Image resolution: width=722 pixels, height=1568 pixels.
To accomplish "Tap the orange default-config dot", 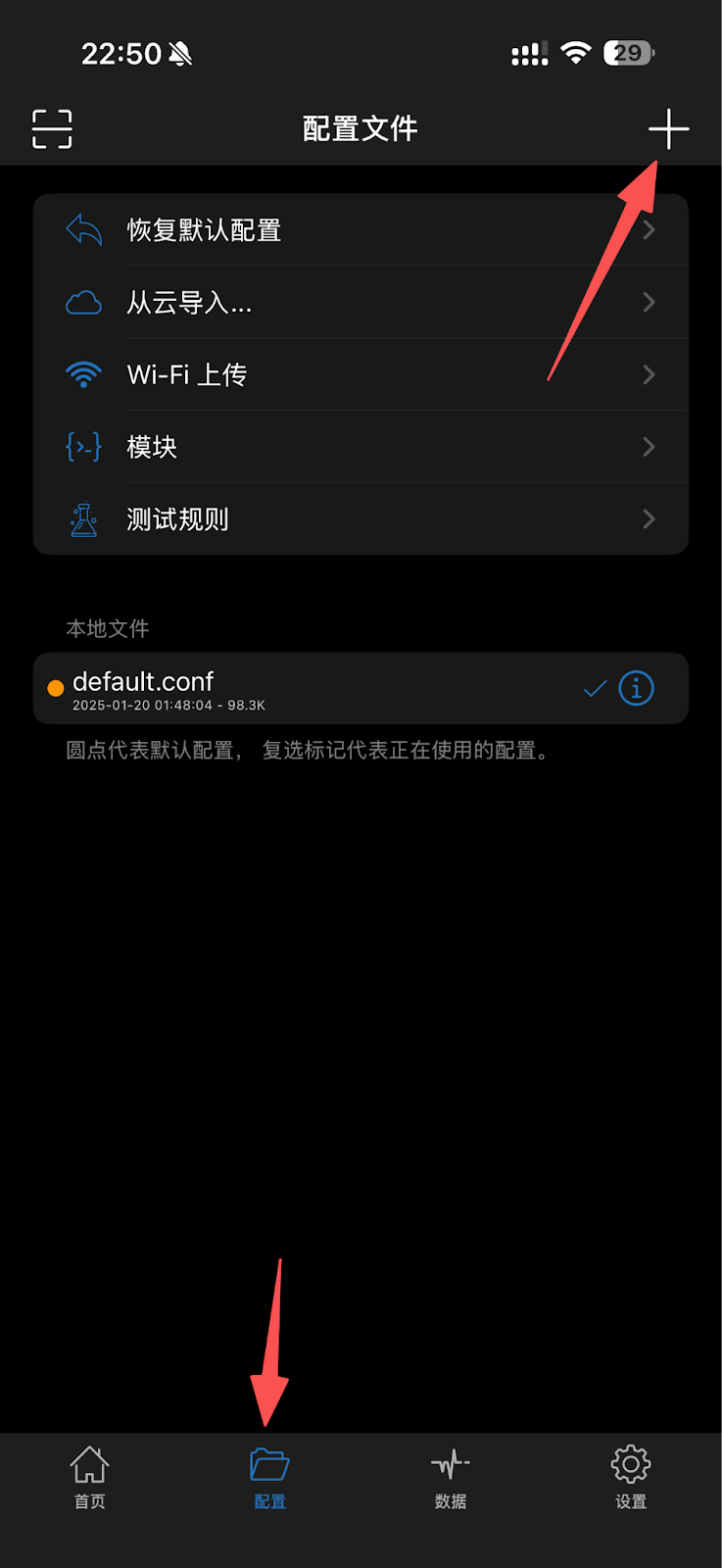I will 56,687.
